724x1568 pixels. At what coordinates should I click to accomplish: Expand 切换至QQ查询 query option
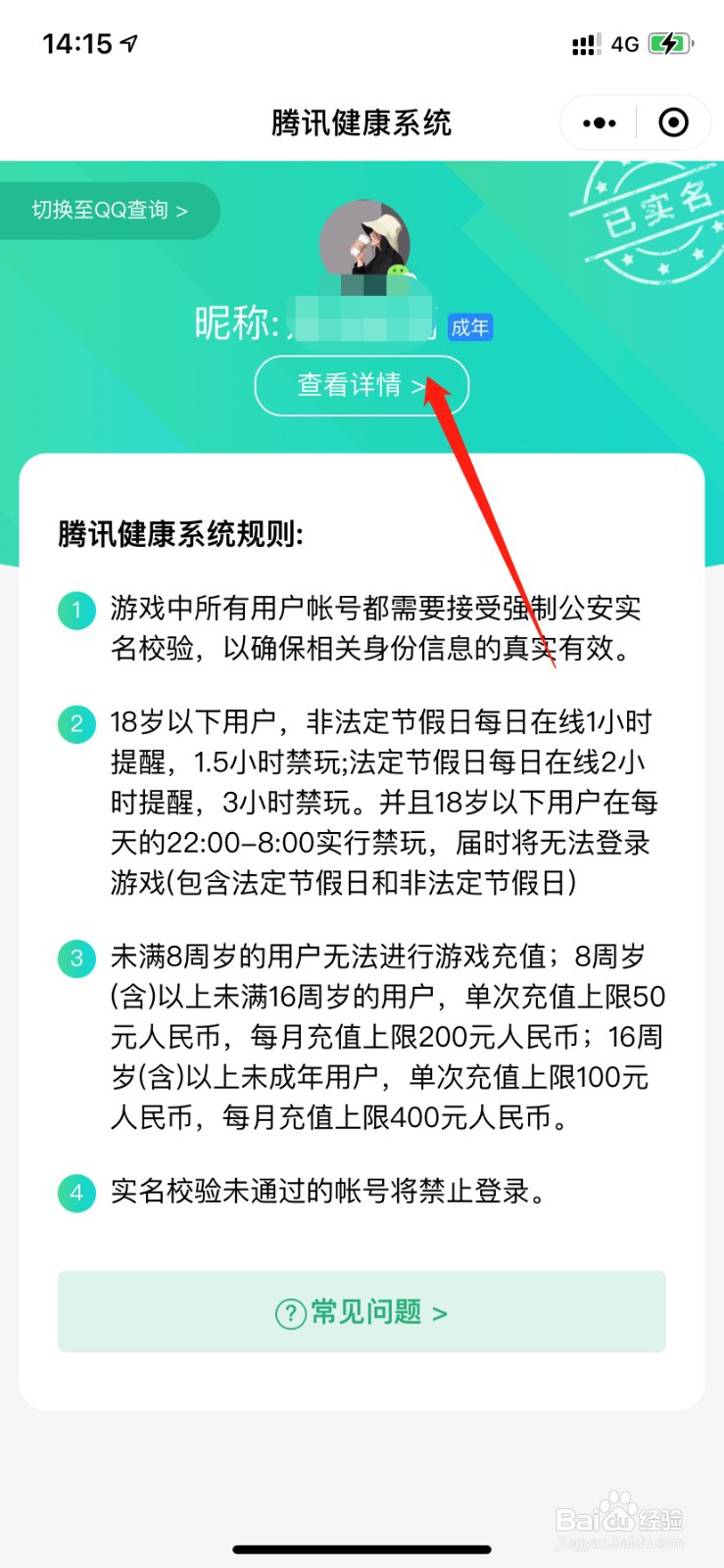tap(110, 211)
